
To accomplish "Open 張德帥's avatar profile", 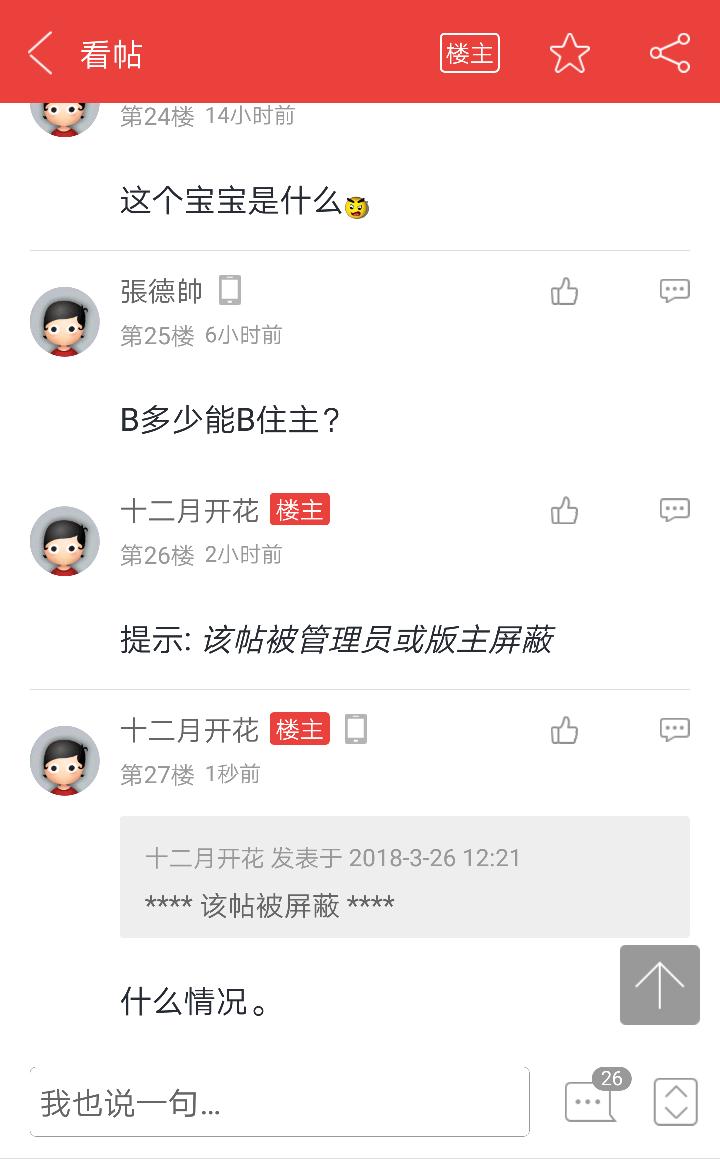I will (x=65, y=321).
